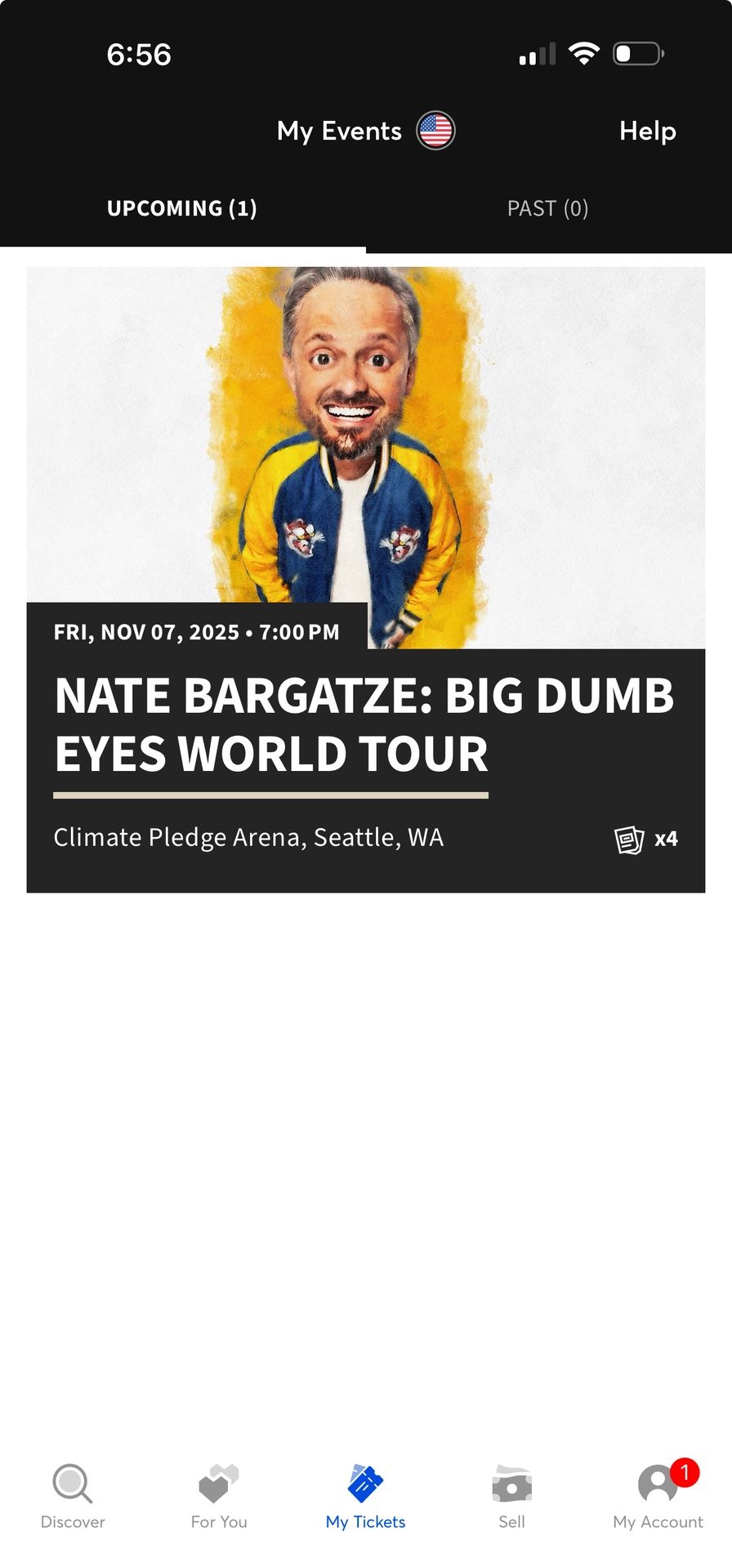Tap the clock showing 6:56

click(x=139, y=55)
